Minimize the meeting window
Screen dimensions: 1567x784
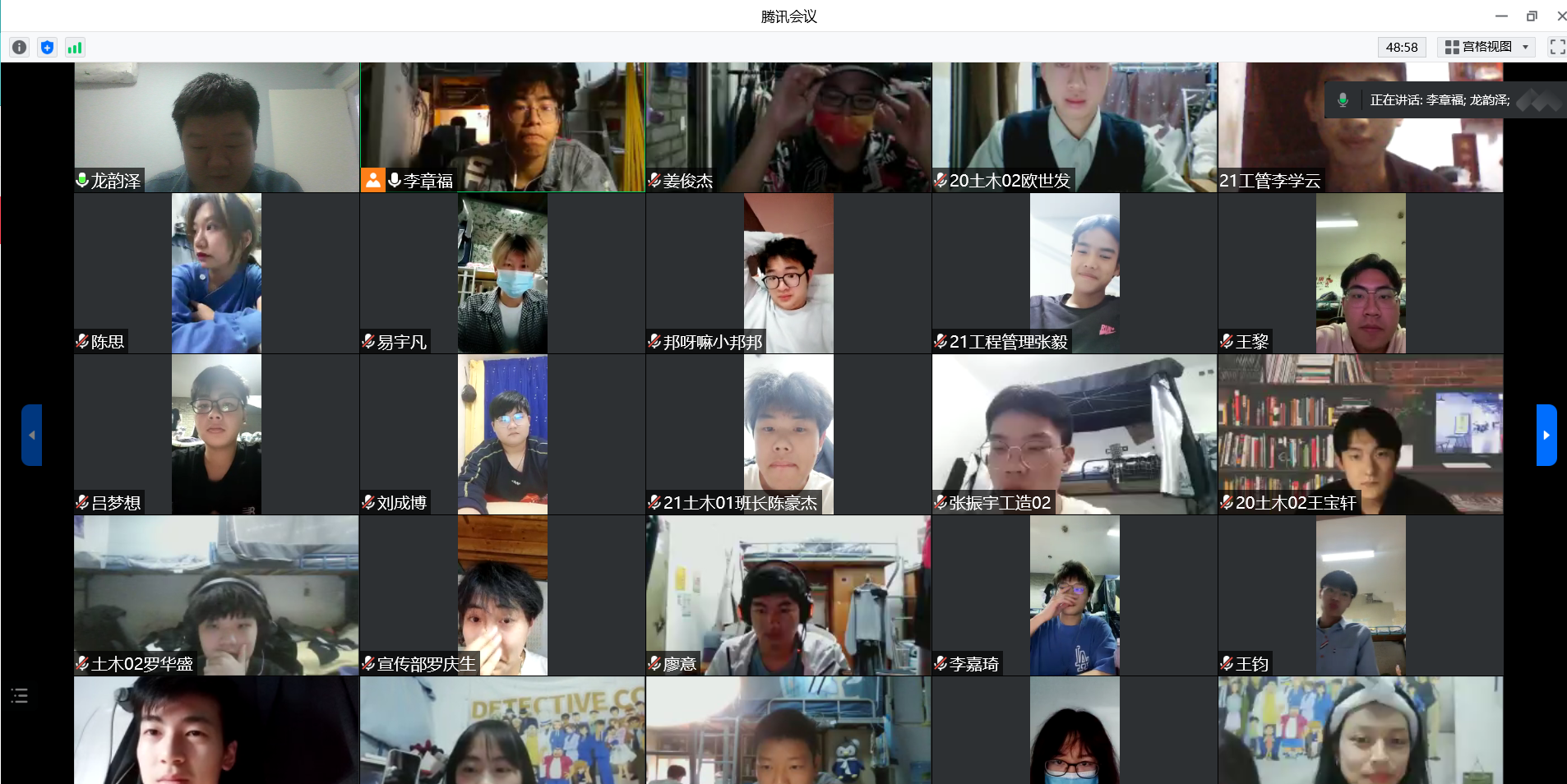click(1501, 16)
